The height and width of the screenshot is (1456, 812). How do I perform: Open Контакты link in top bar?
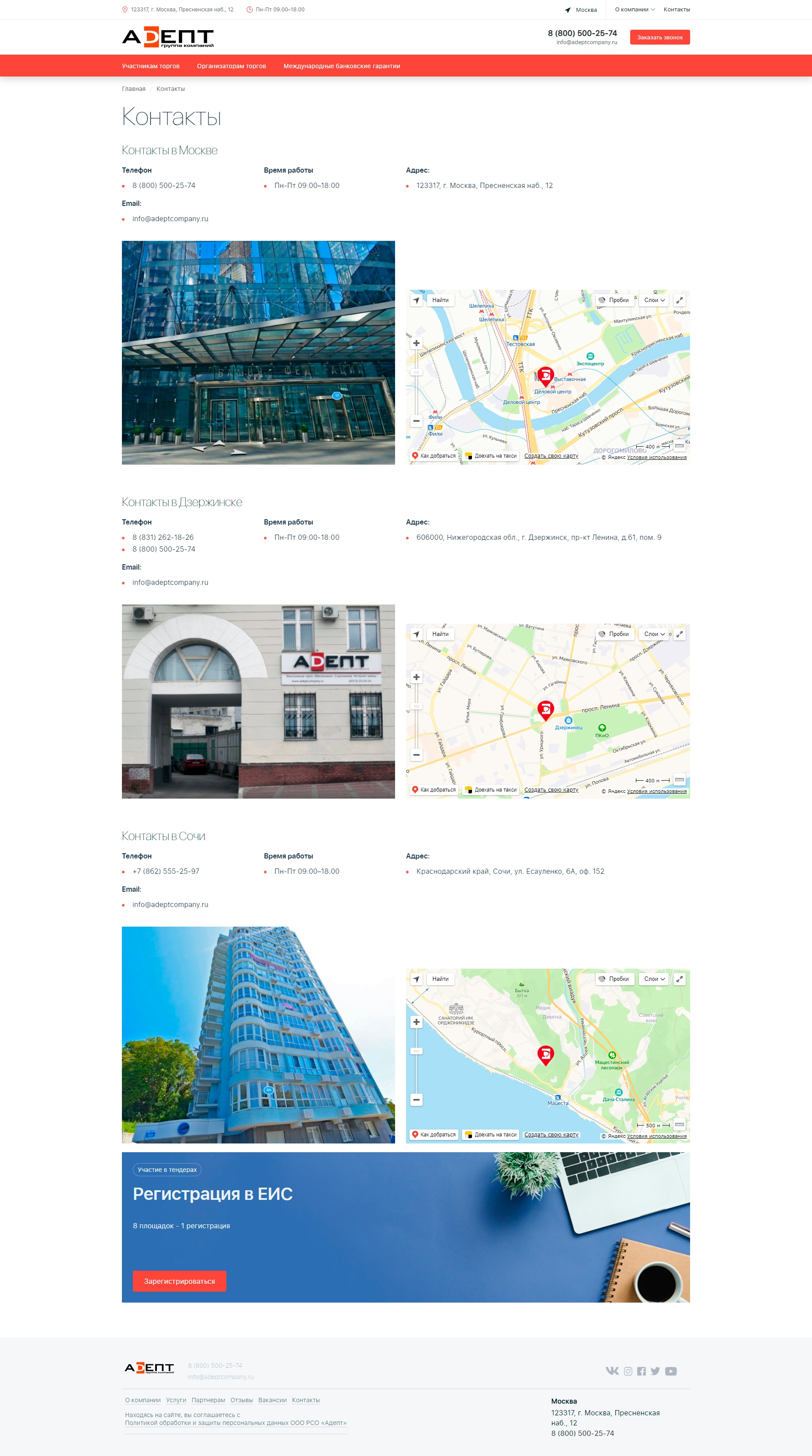pos(676,10)
